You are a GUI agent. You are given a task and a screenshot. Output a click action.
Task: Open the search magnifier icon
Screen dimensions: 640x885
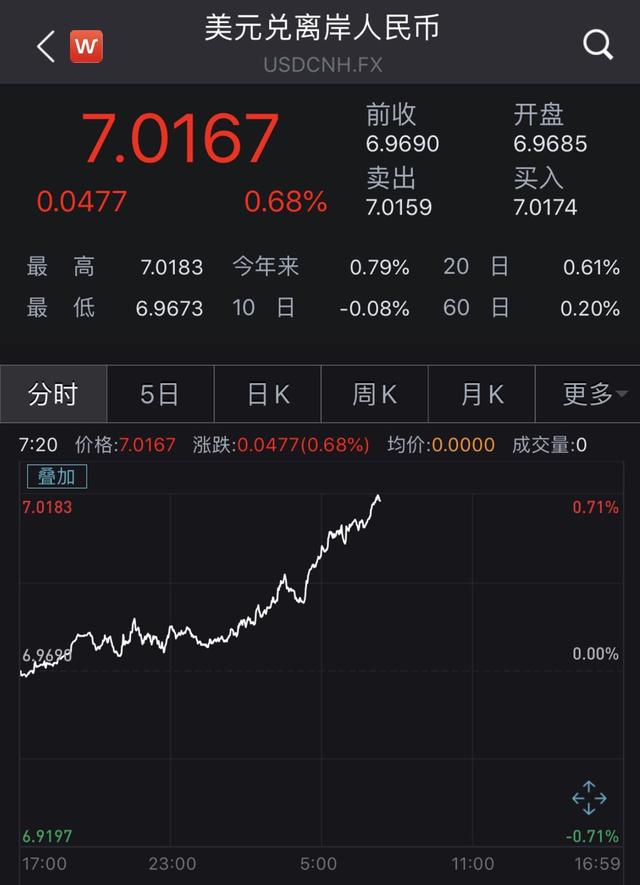[598, 45]
